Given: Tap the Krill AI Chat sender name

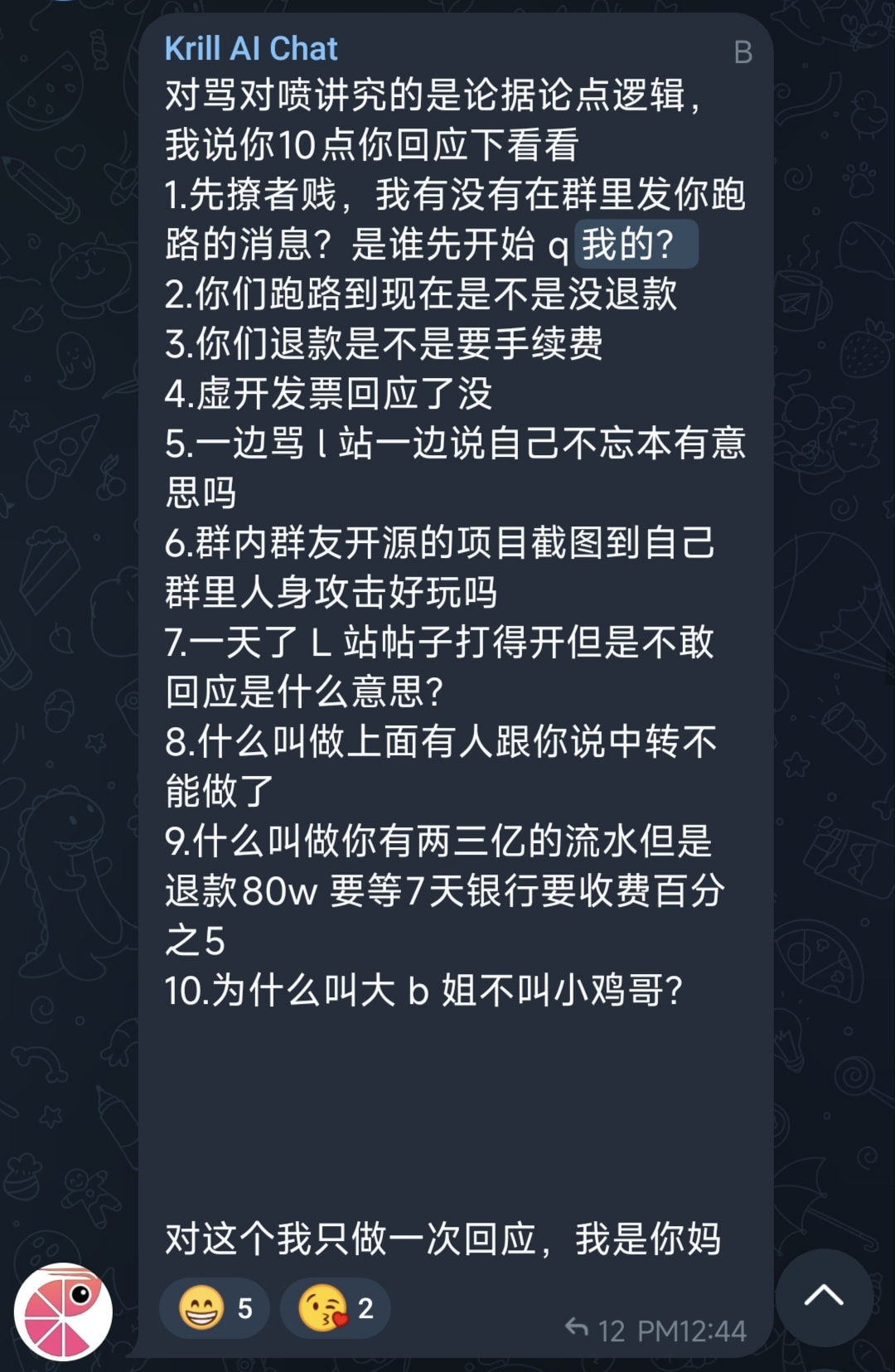Looking at the screenshot, I should click(x=251, y=49).
